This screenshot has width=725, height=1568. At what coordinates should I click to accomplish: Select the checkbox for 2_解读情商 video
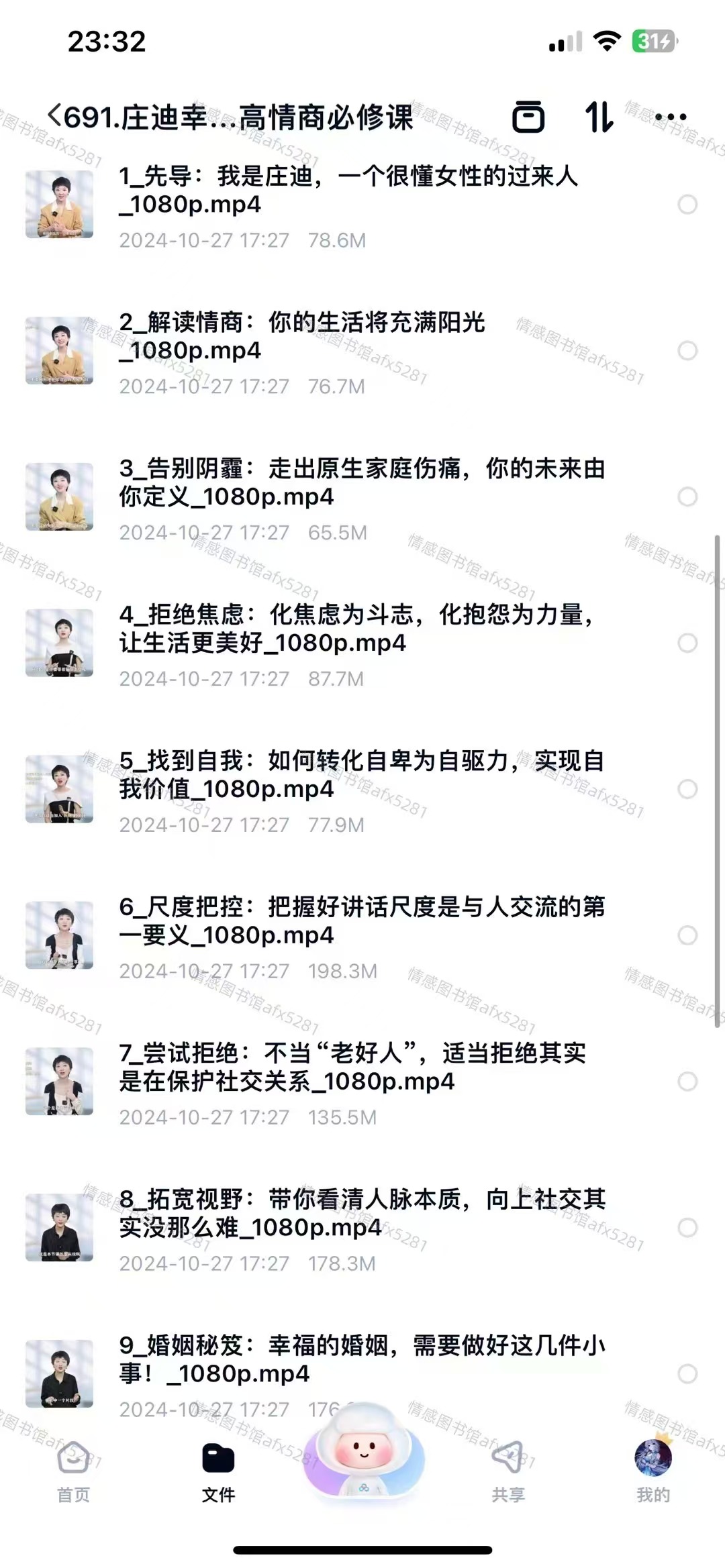[x=687, y=350]
